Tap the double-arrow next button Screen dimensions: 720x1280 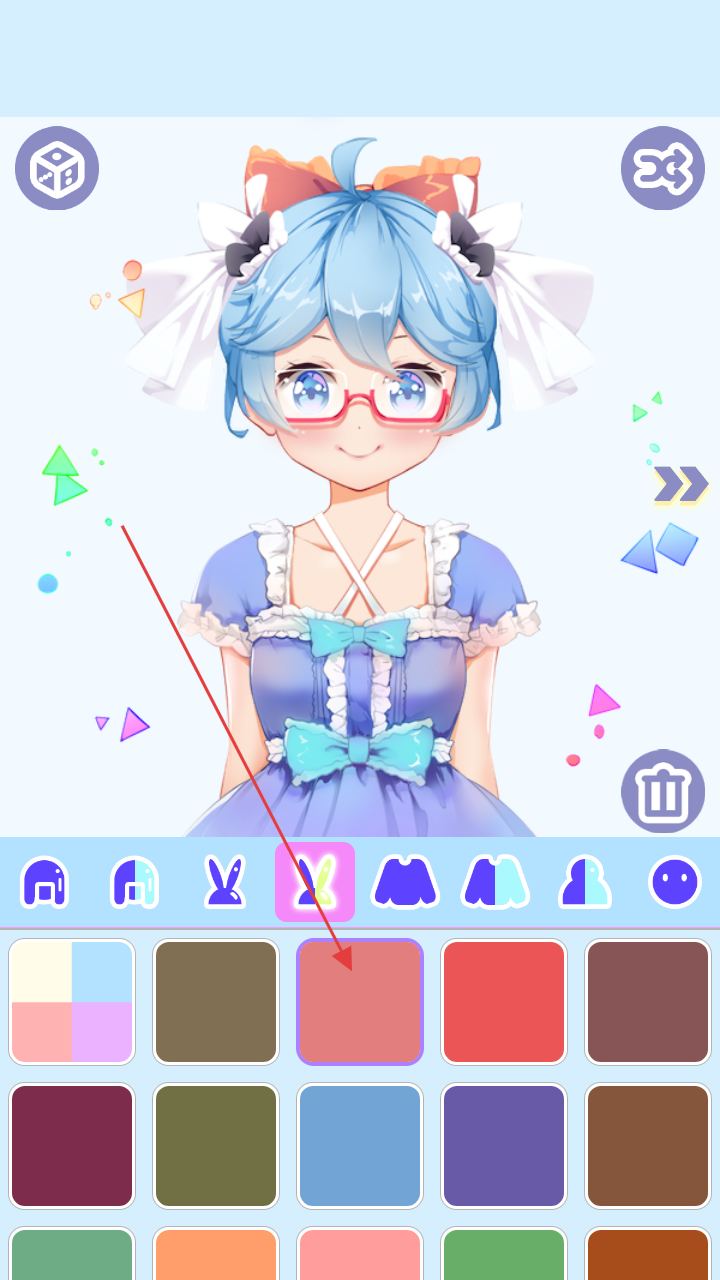coord(681,484)
